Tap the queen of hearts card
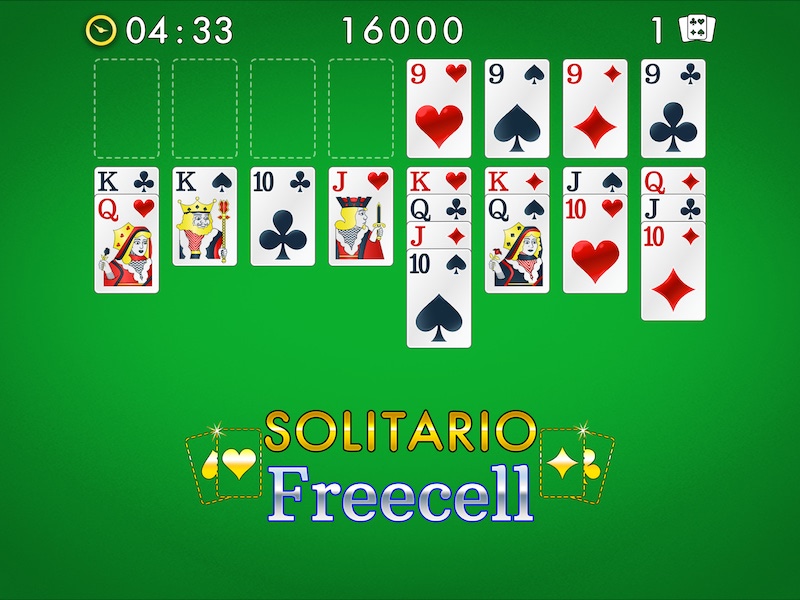The image size is (800, 600). 126,245
